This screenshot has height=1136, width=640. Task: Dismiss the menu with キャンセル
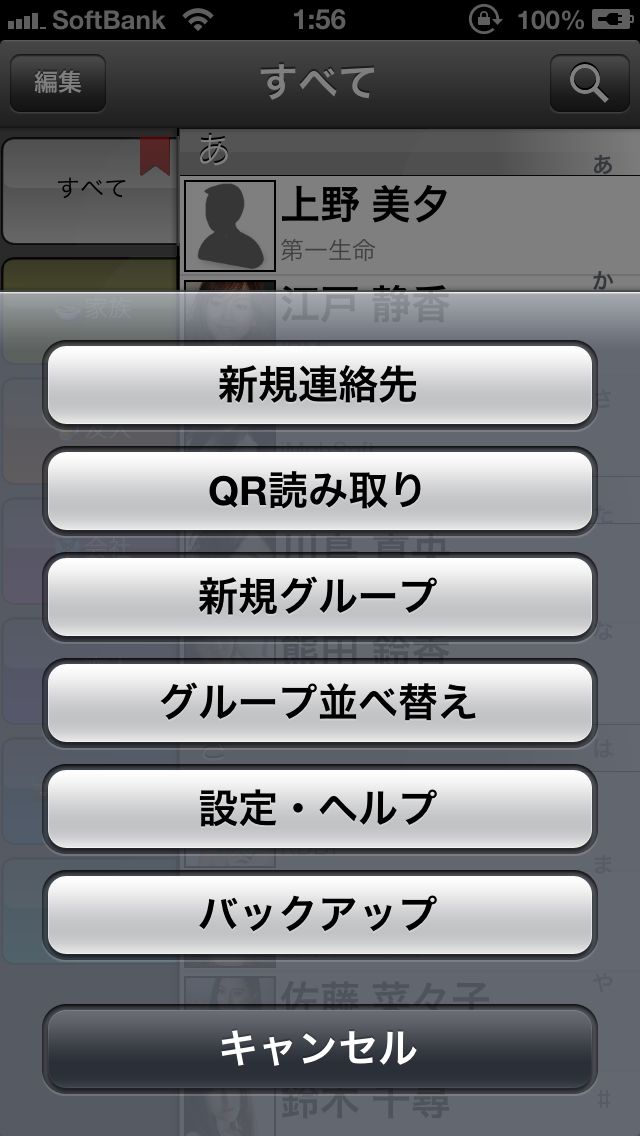point(319,1049)
